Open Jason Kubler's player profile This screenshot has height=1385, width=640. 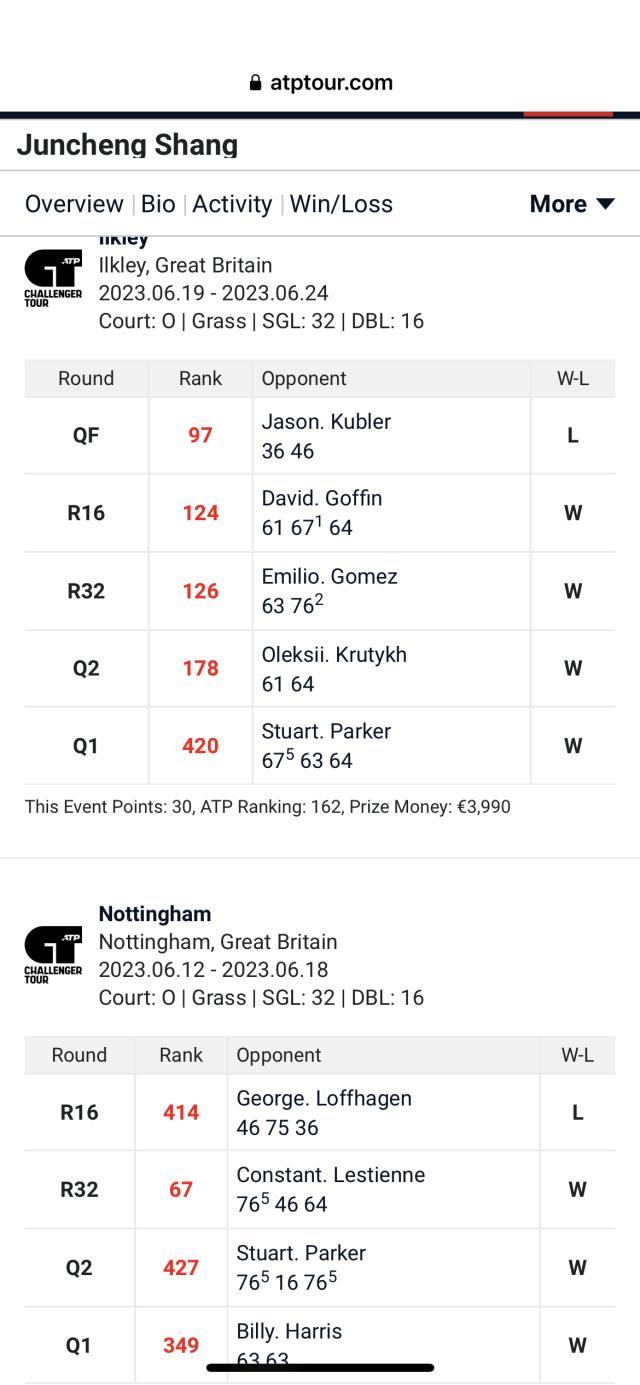[326, 422]
